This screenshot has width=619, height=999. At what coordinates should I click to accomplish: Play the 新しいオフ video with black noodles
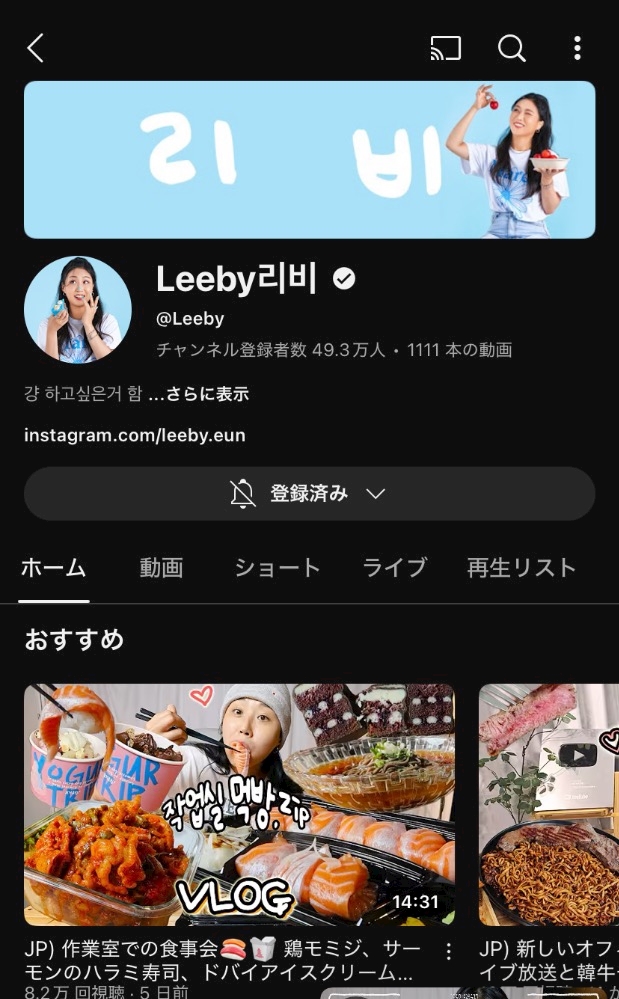pyautogui.click(x=548, y=804)
